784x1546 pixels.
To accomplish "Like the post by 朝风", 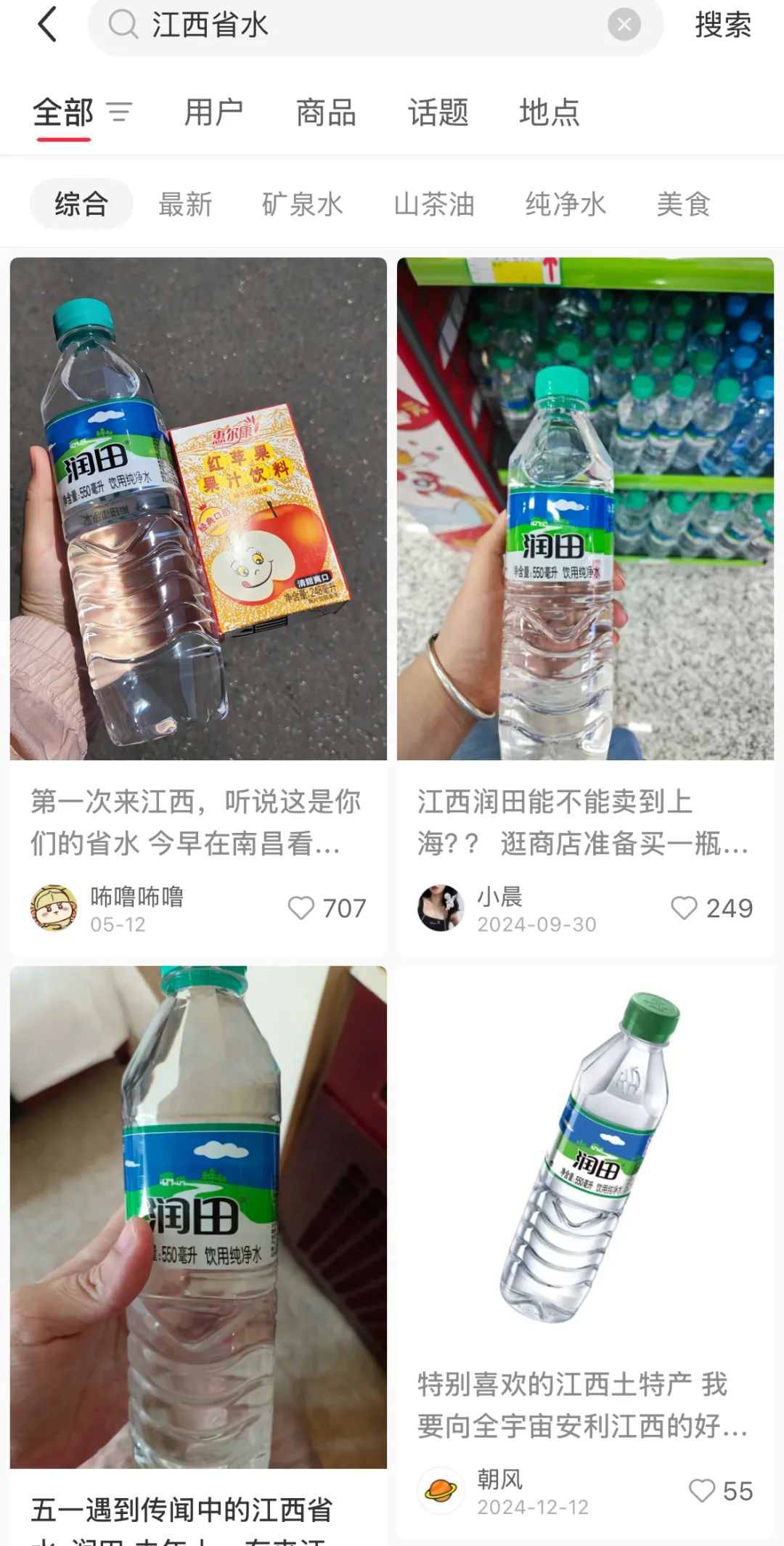I will [701, 1491].
